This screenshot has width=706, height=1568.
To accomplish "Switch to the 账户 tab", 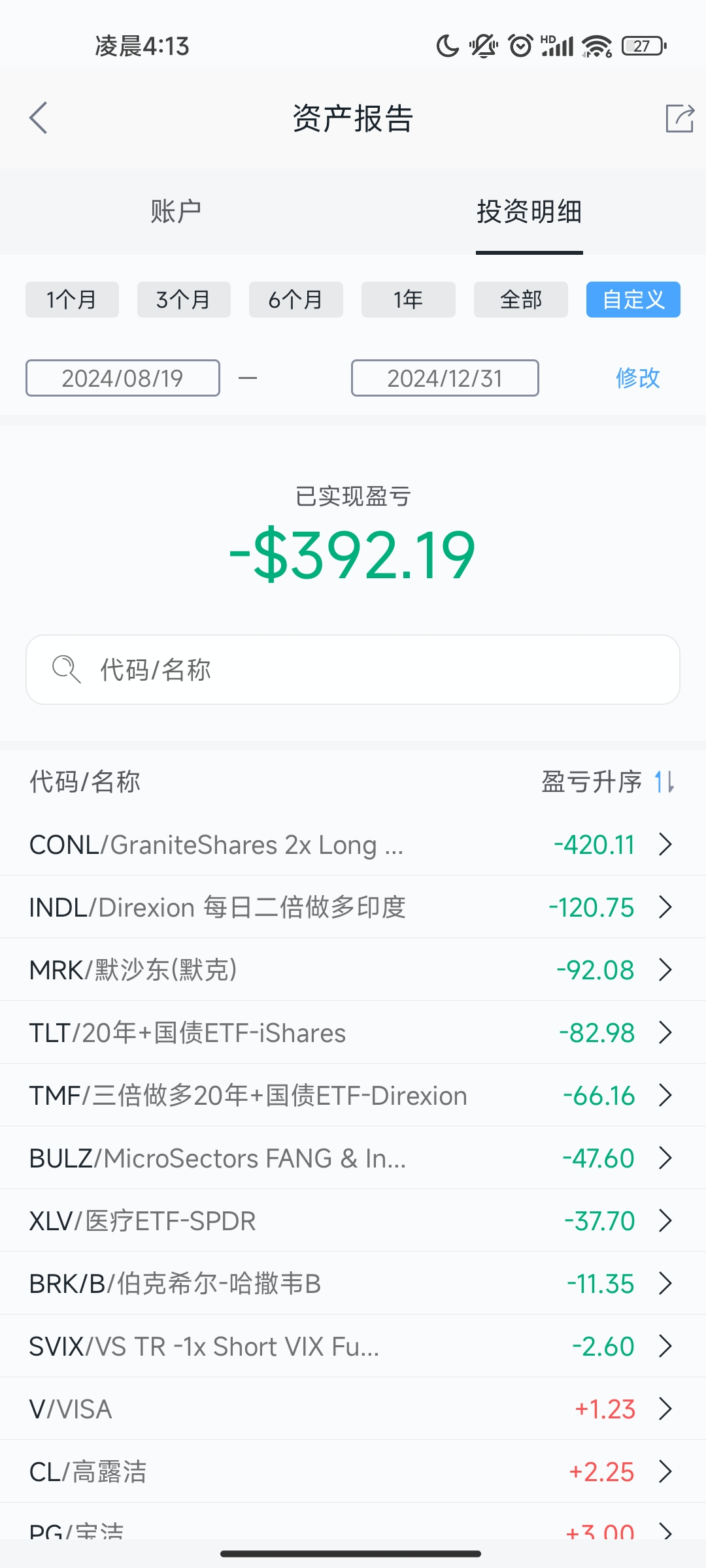I will pos(176,212).
